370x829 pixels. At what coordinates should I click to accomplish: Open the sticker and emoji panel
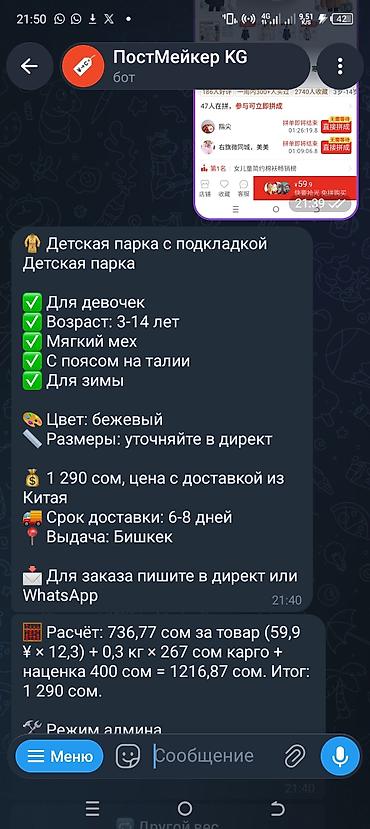[x=128, y=756]
